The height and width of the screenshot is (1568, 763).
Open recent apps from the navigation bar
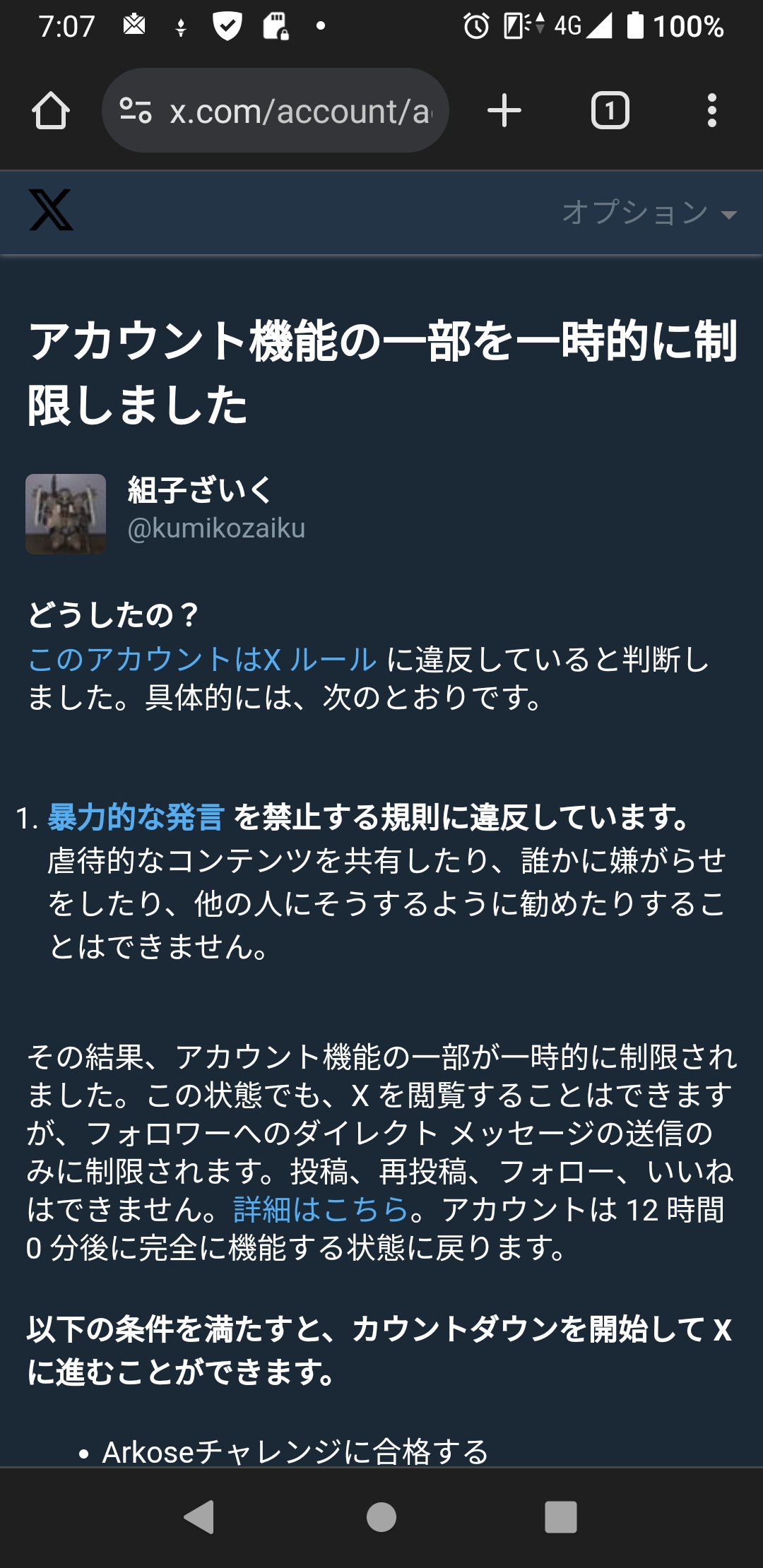pos(561,1517)
